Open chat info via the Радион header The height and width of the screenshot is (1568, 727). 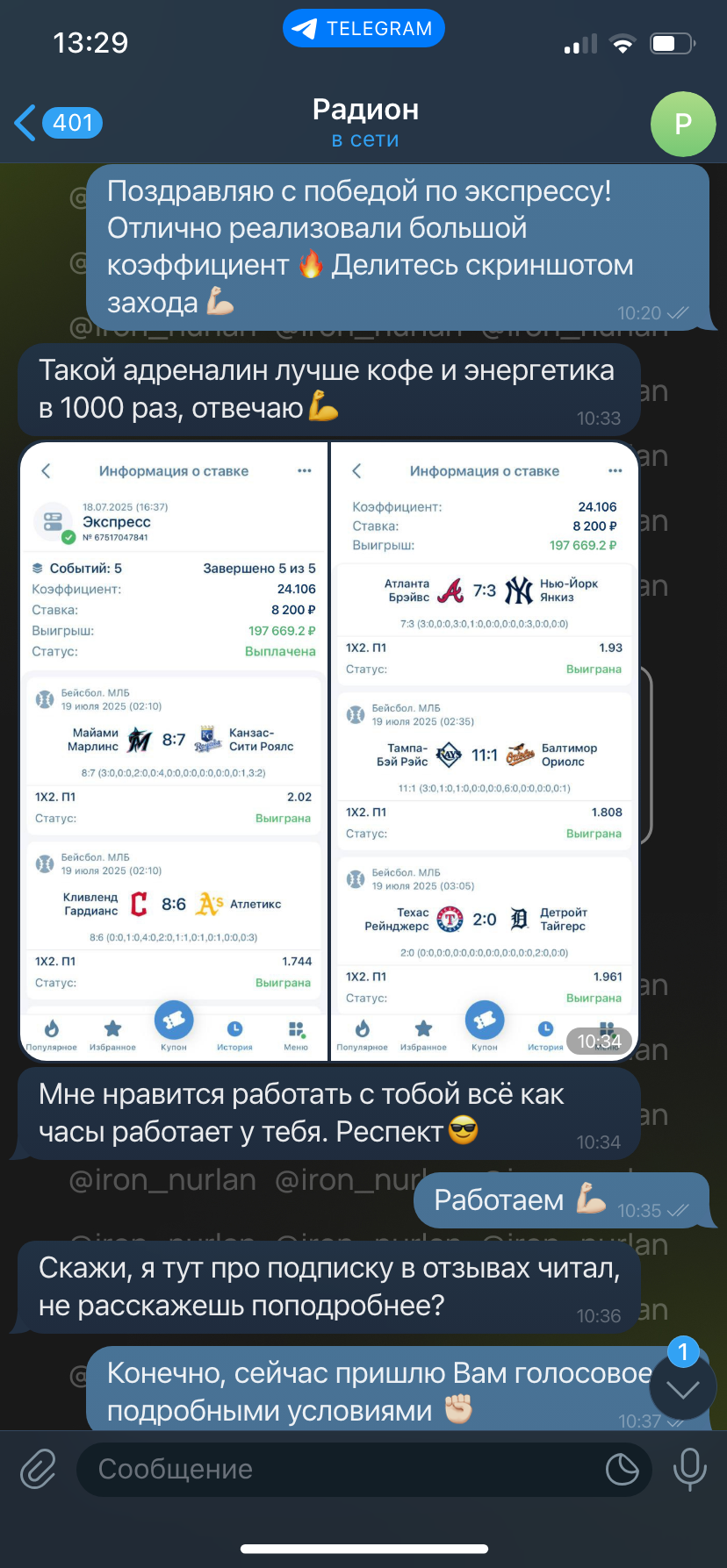point(365,123)
